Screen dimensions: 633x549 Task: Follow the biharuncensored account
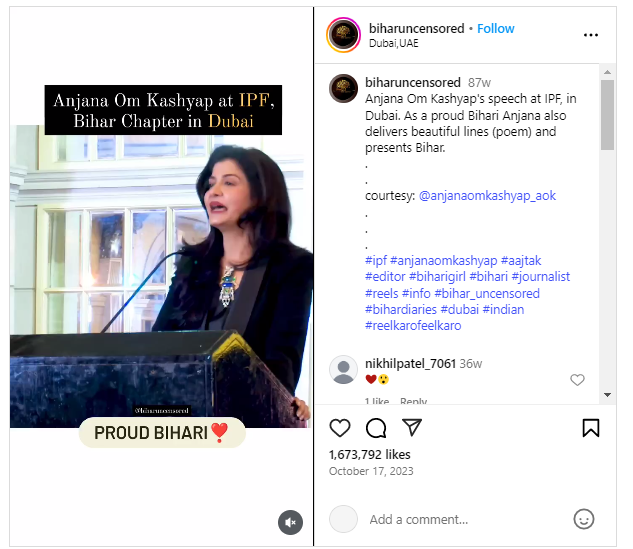(x=495, y=28)
